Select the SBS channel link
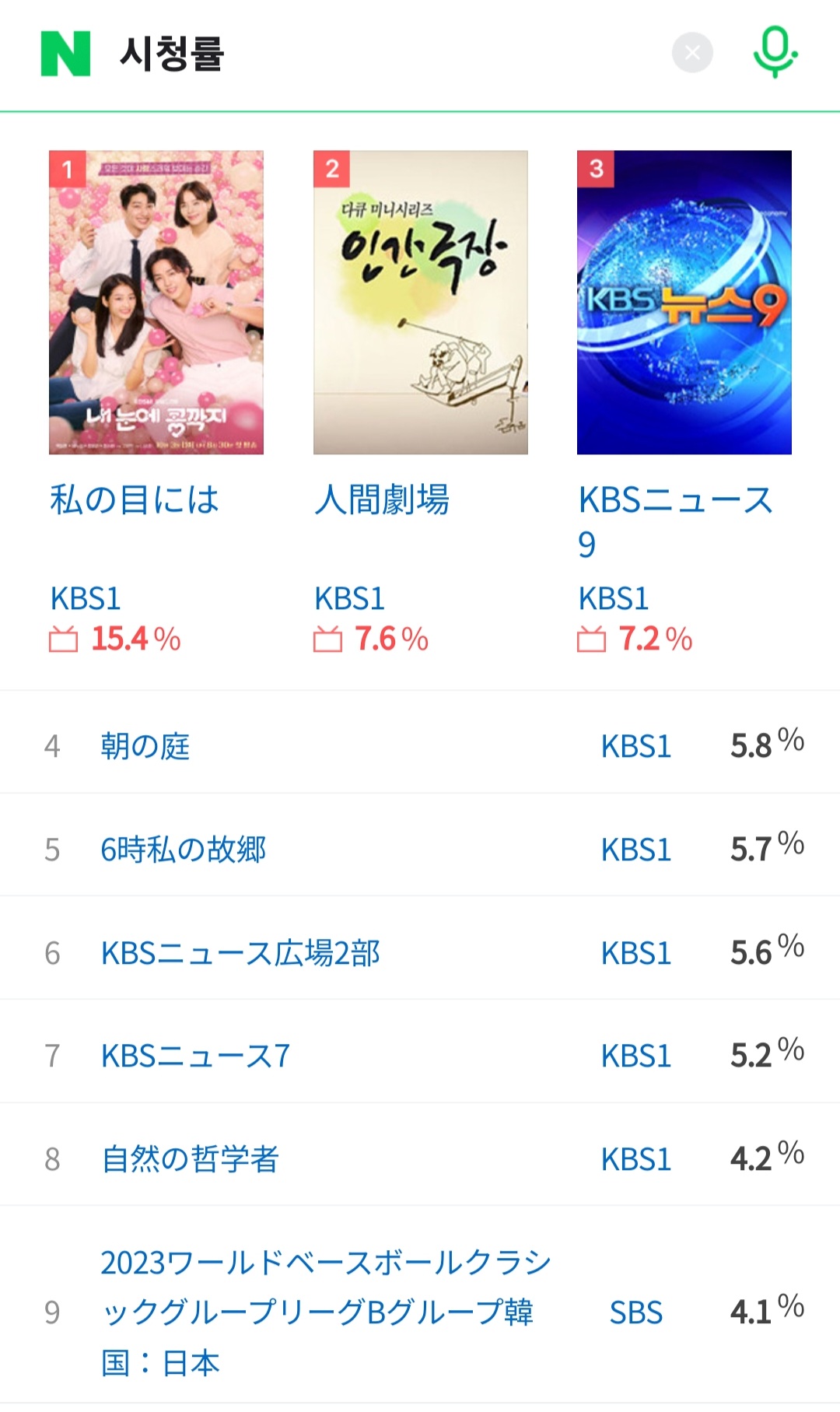This screenshot has width=840, height=1412. click(635, 1312)
